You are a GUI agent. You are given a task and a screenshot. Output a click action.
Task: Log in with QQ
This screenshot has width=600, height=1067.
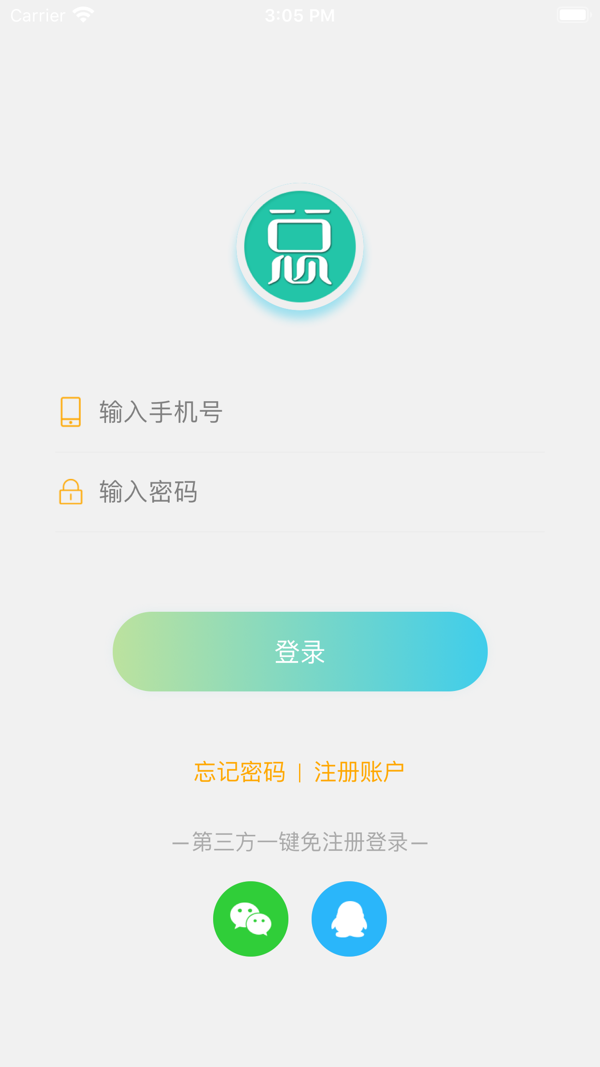[349, 919]
